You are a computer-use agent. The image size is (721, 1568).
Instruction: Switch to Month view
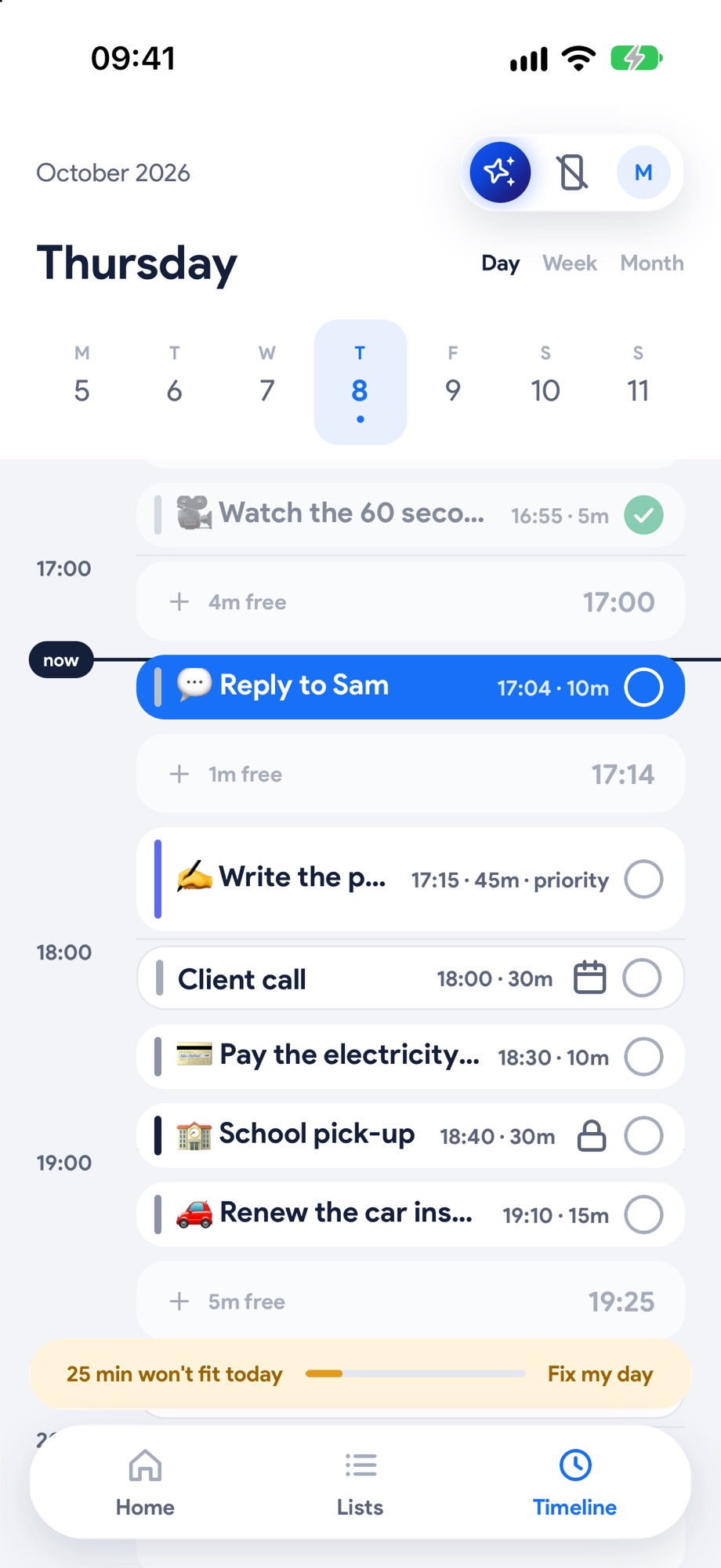click(x=652, y=263)
